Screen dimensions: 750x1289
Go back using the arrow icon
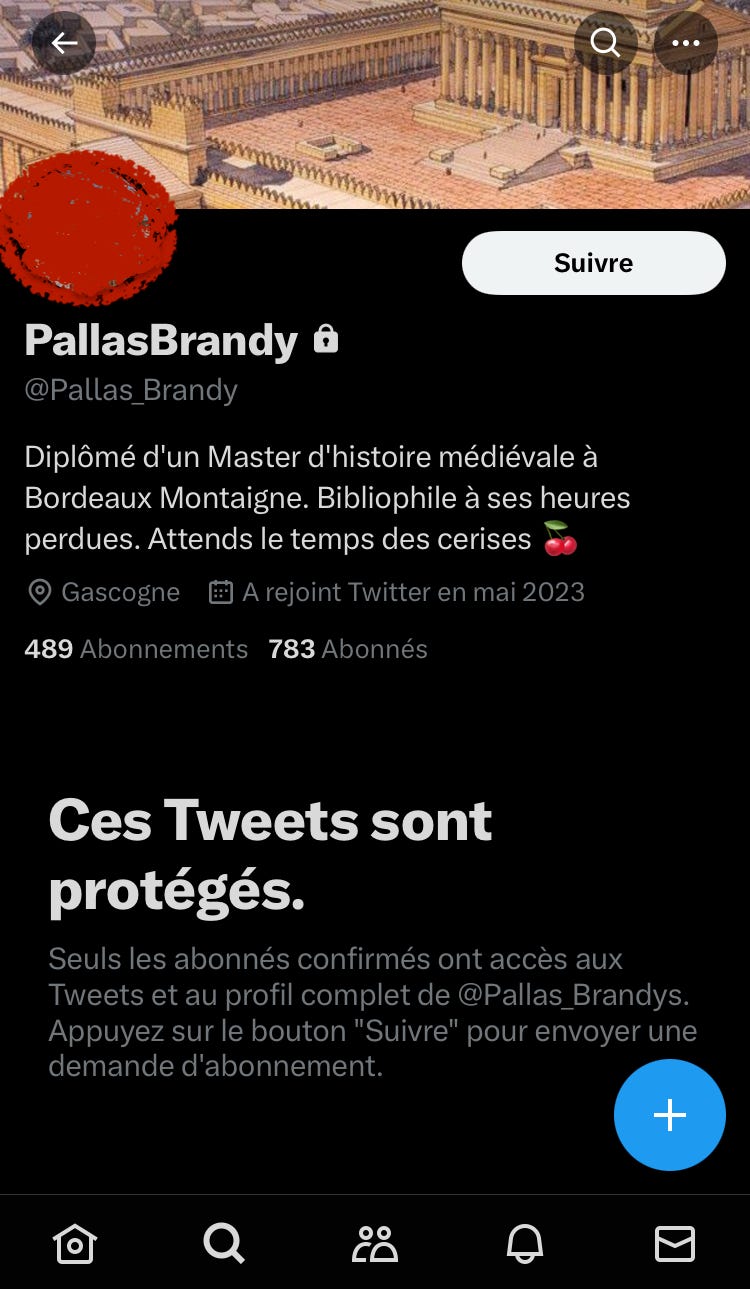tap(64, 43)
